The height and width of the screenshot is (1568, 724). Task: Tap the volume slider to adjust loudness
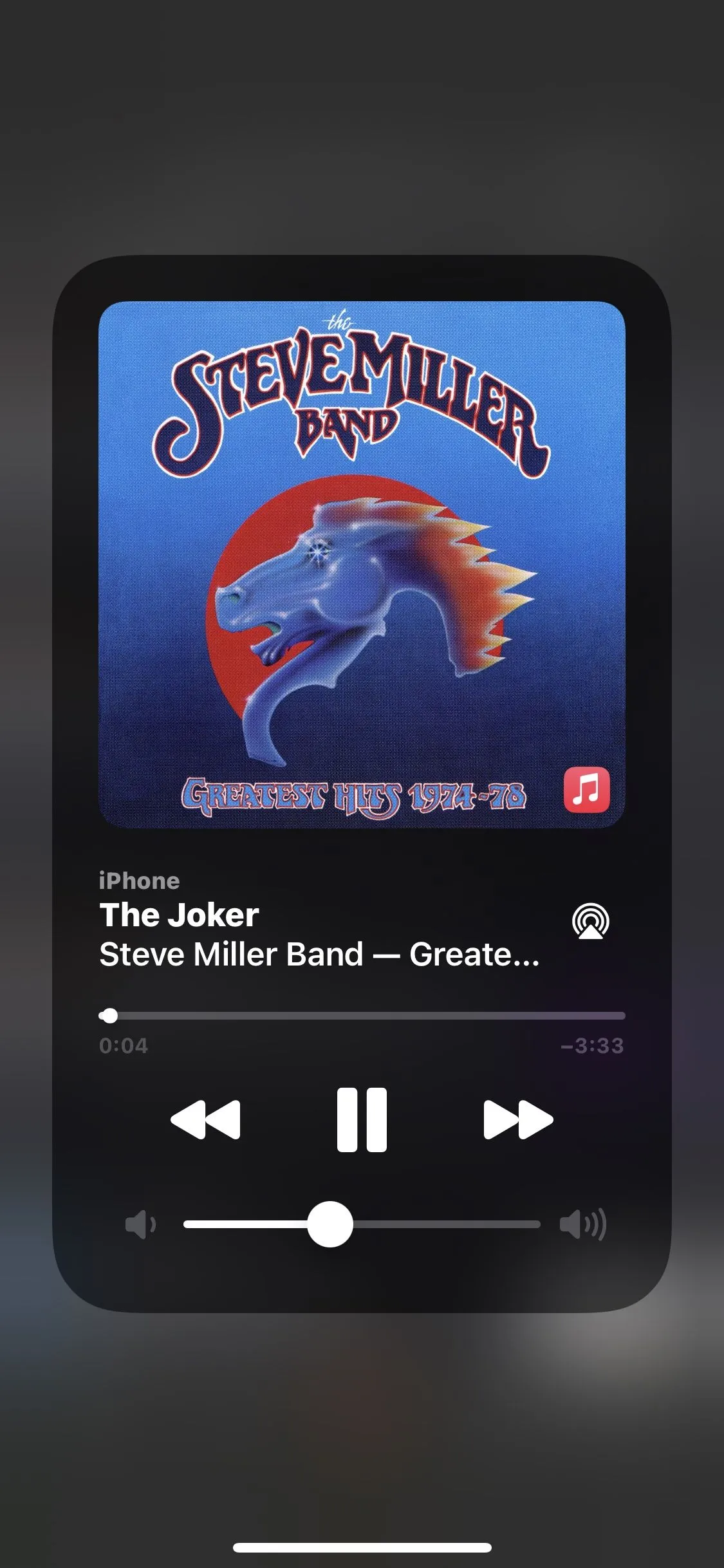pos(362,1224)
